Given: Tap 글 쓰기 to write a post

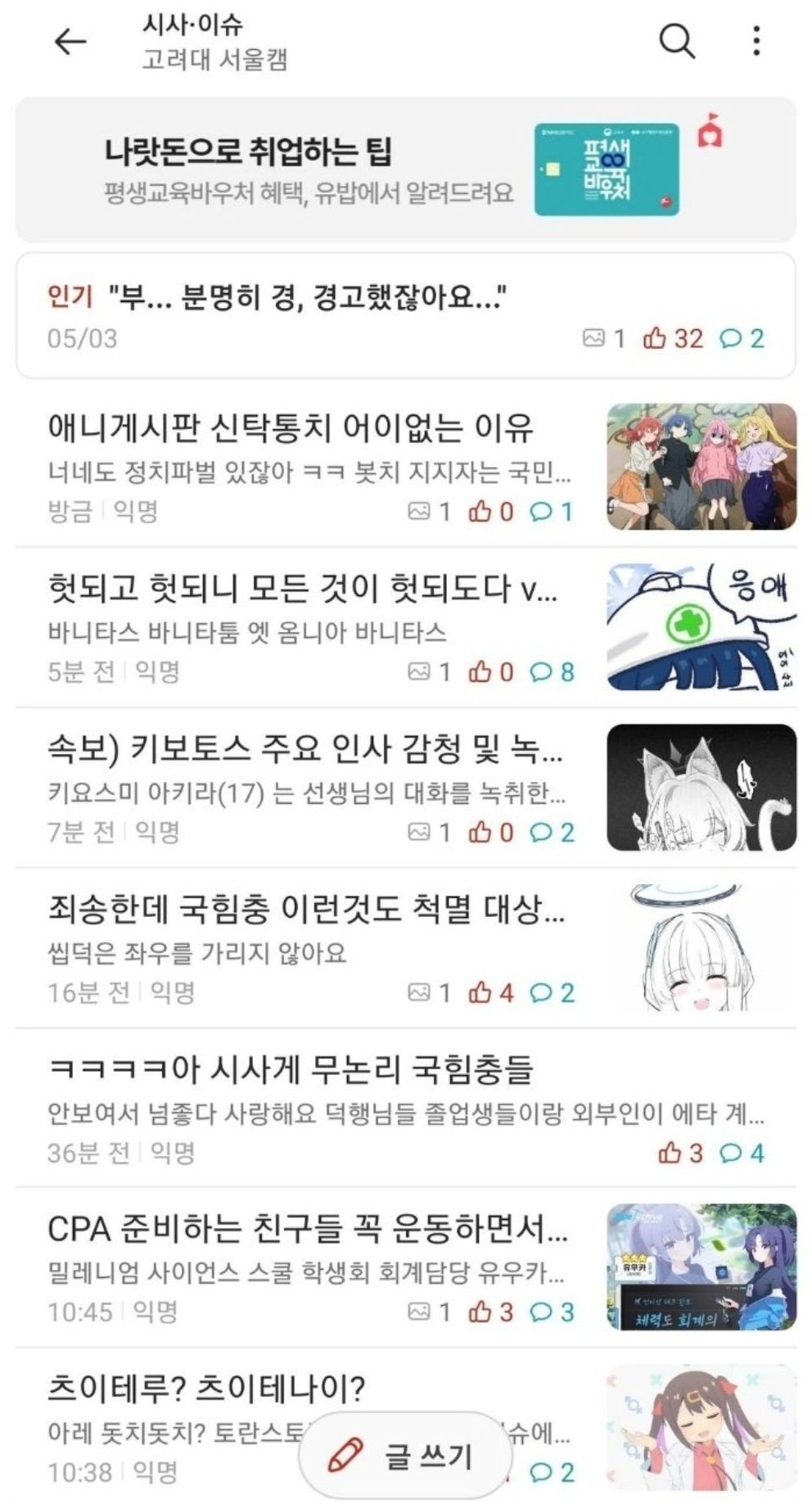Looking at the screenshot, I should pyautogui.click(x=406, y=1457).
